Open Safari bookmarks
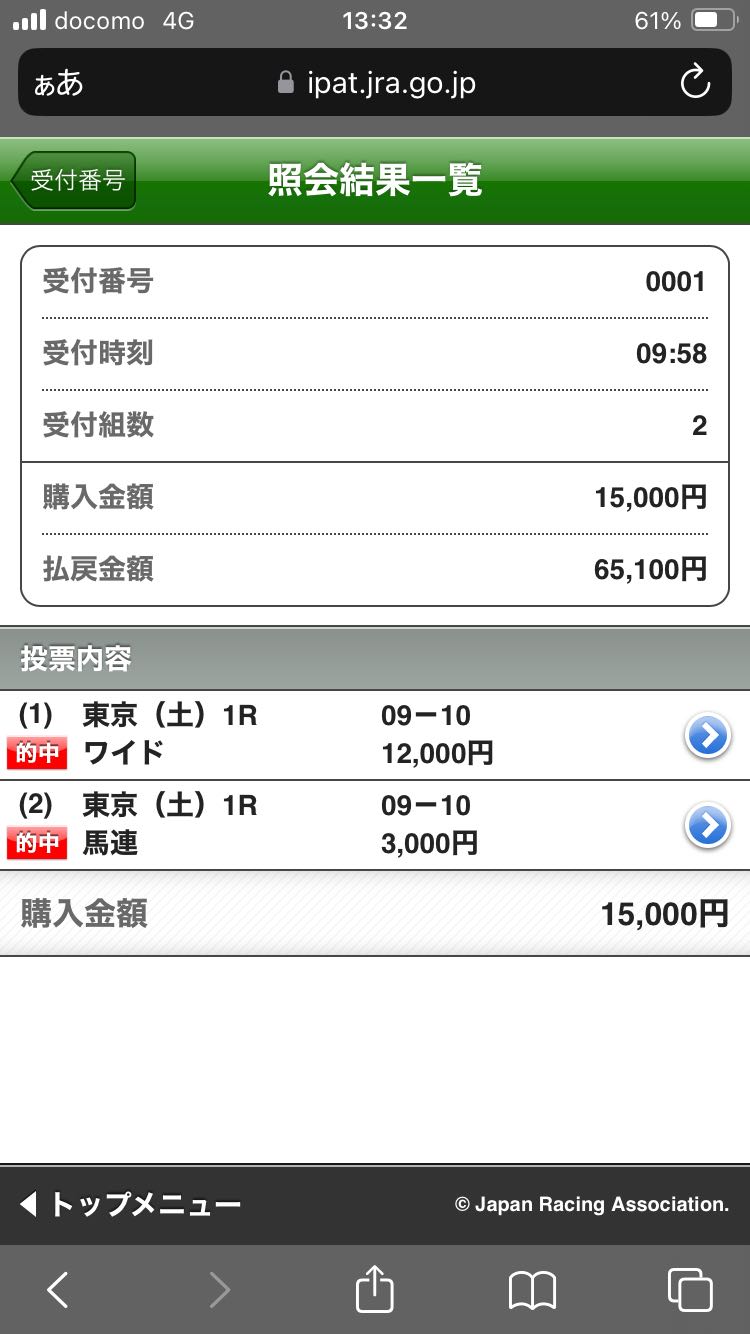Viewport: 750px width, 1334px height. [x=532, y=1289]
